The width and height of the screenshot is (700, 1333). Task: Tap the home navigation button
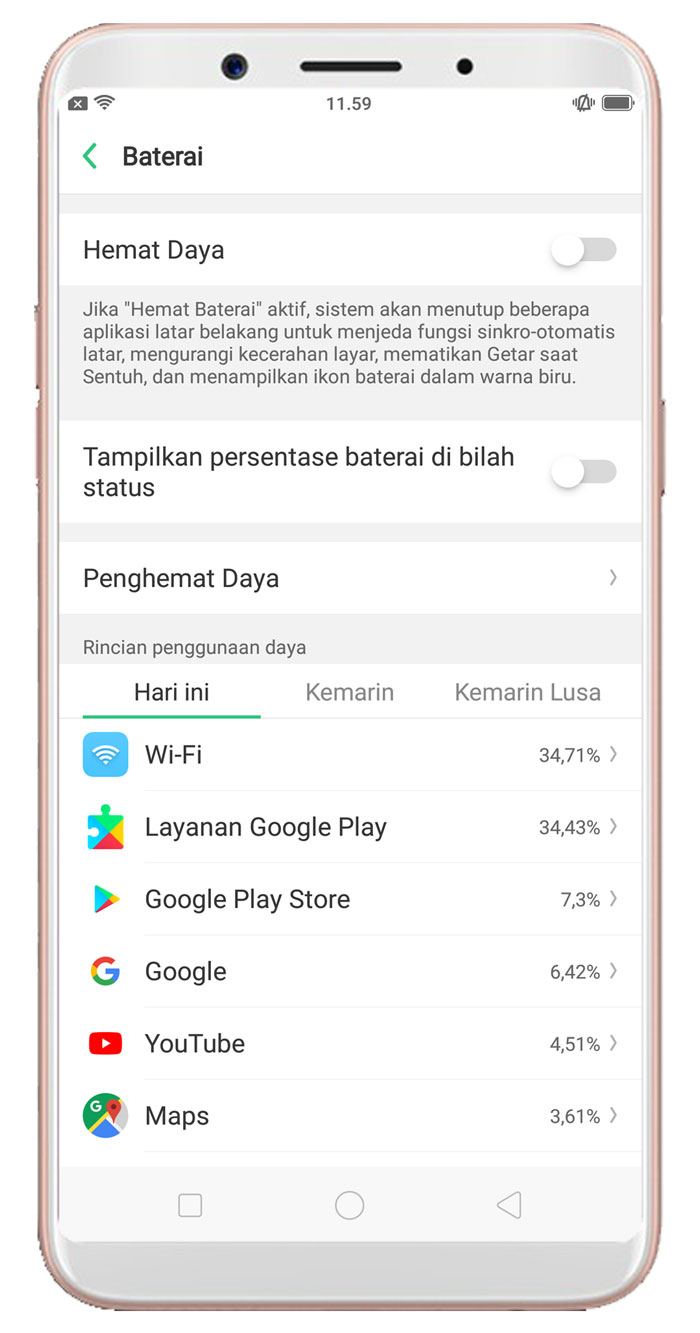(x=349, y=1205)
